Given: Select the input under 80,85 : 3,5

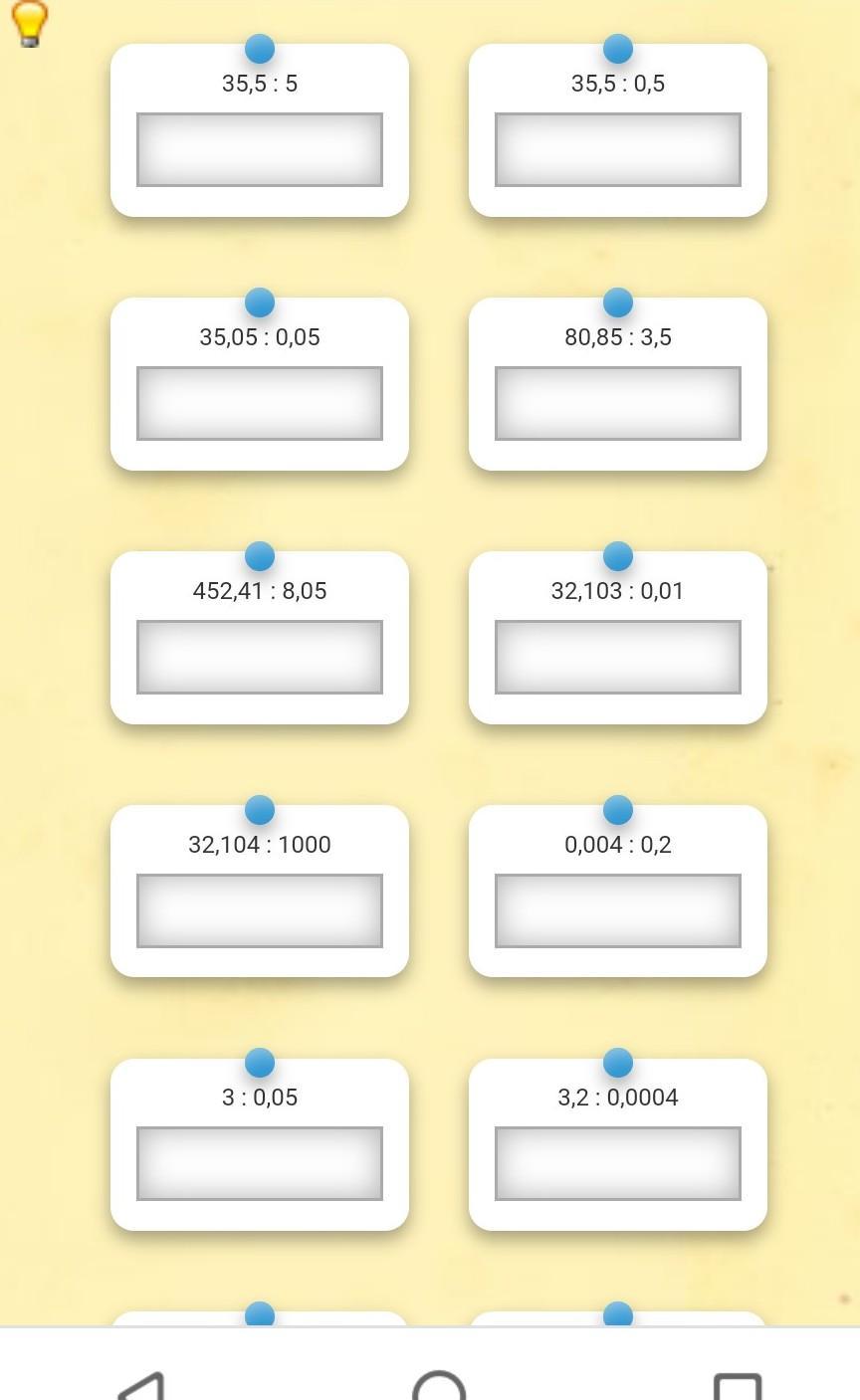Looking at the screenshot, I should click(617, 403).
